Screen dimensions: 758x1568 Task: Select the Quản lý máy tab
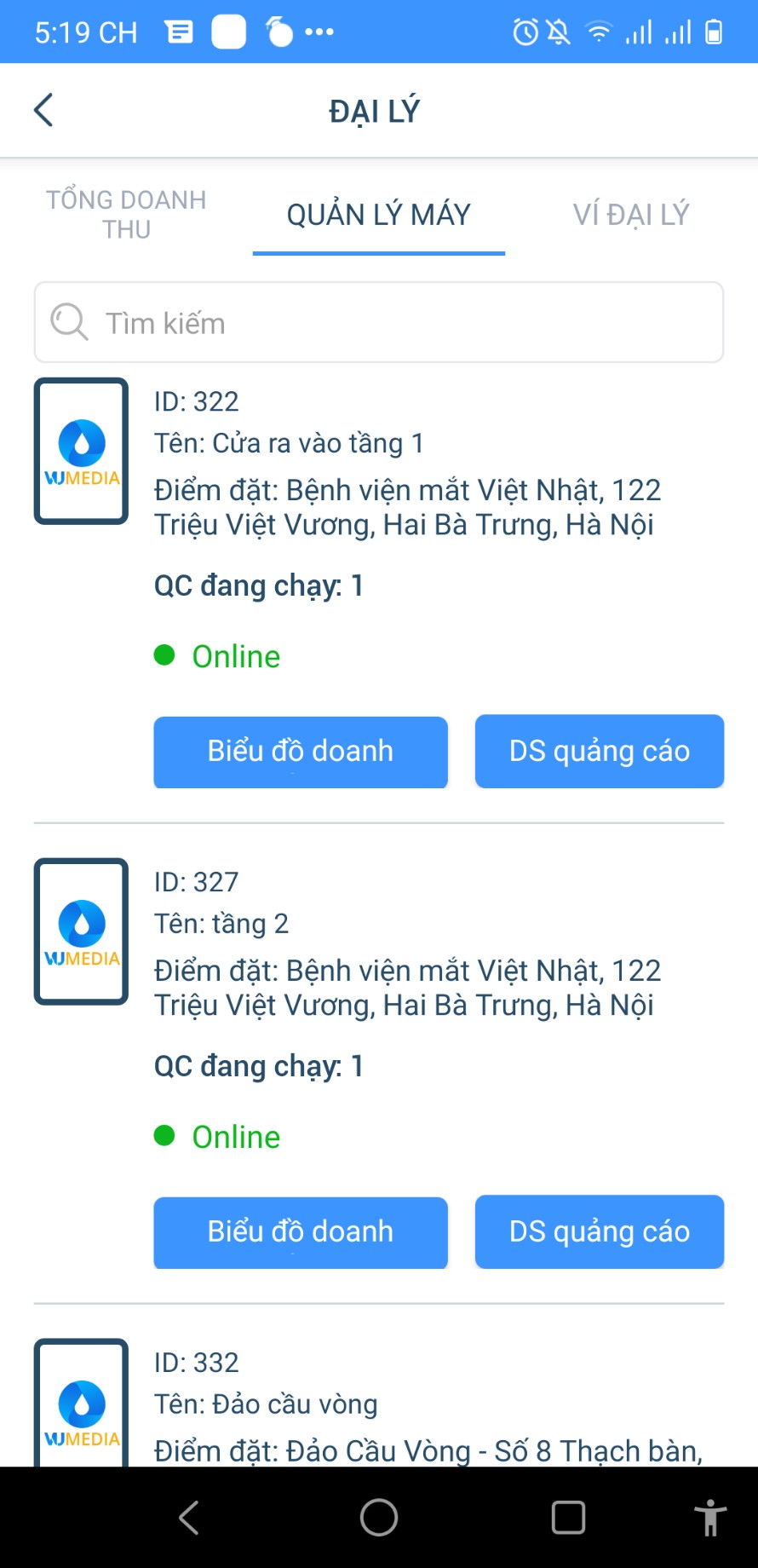[x=378, y=215]
